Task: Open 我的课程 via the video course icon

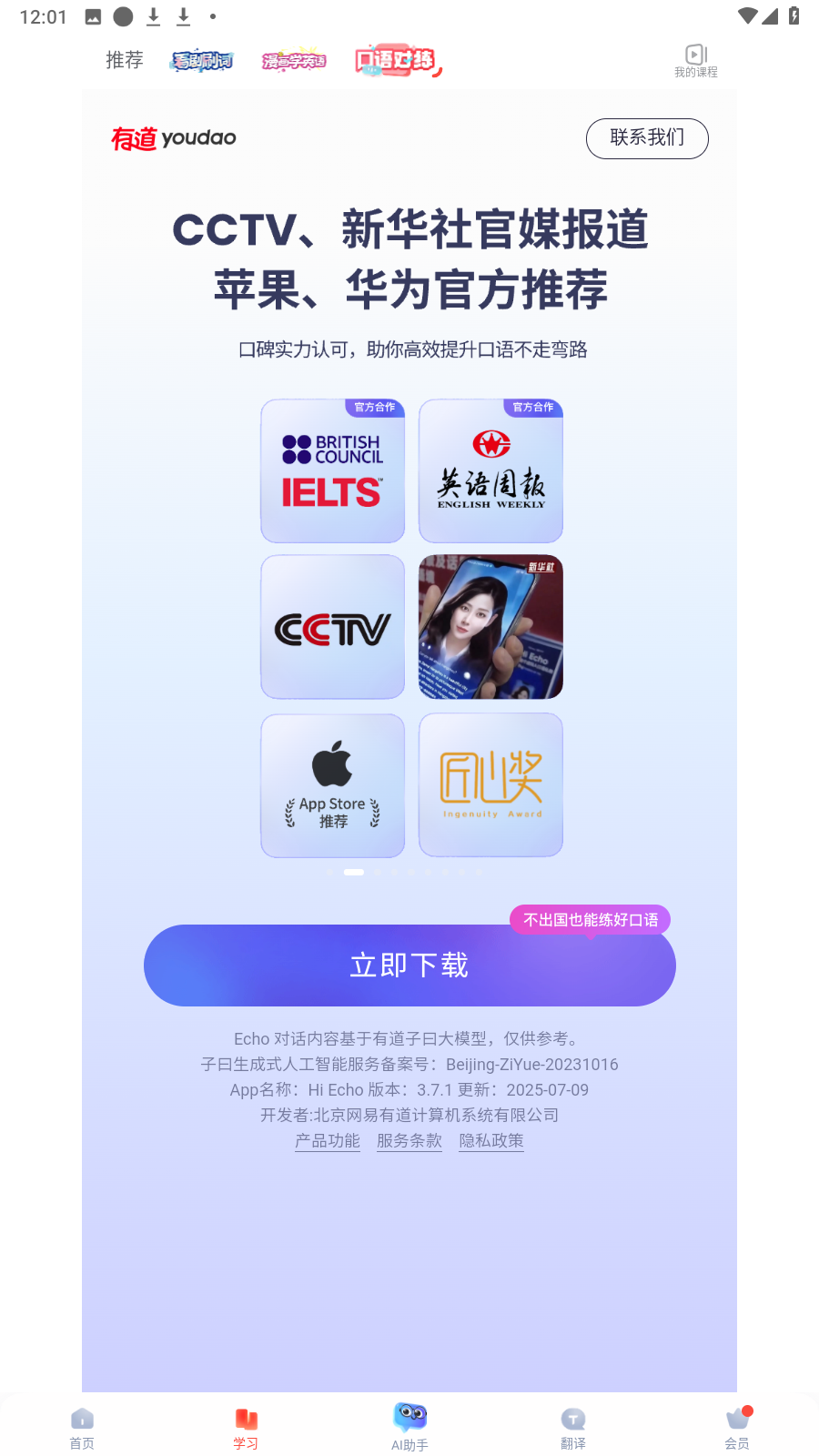Action: [x=696, y=60]
